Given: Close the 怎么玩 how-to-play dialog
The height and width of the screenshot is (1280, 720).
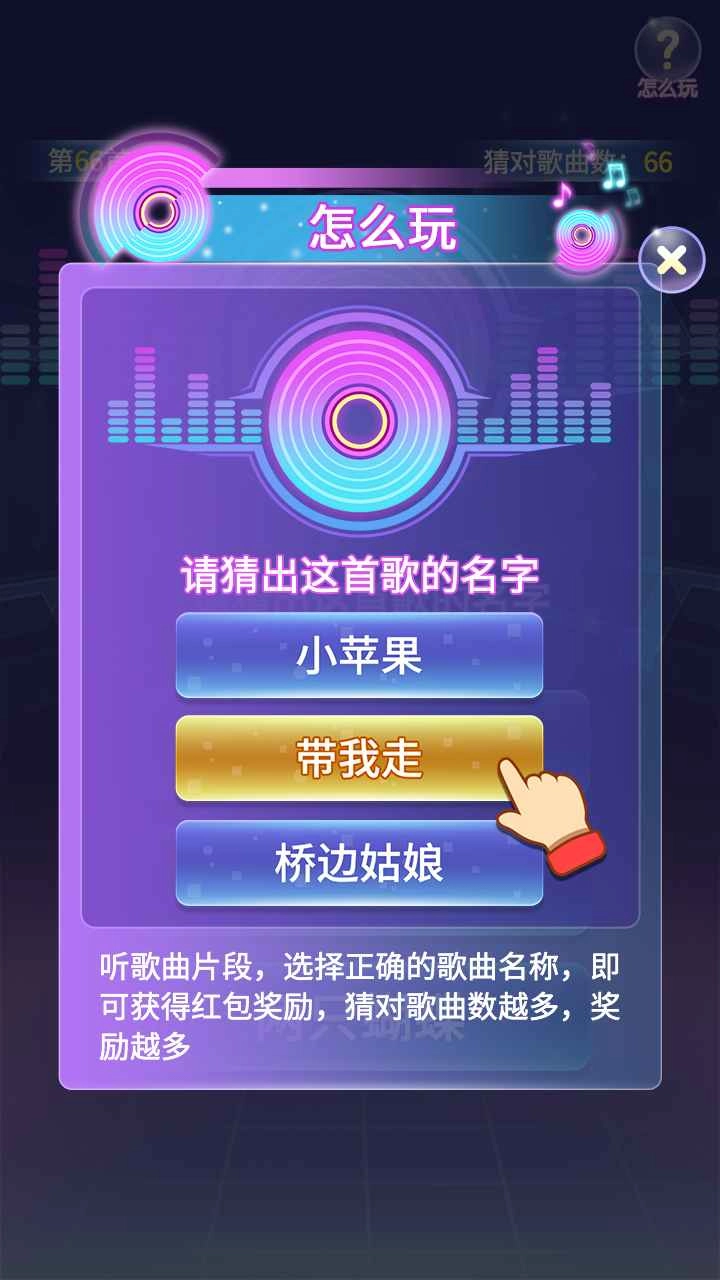Looking at the screenshot, I should pos(672,261).
